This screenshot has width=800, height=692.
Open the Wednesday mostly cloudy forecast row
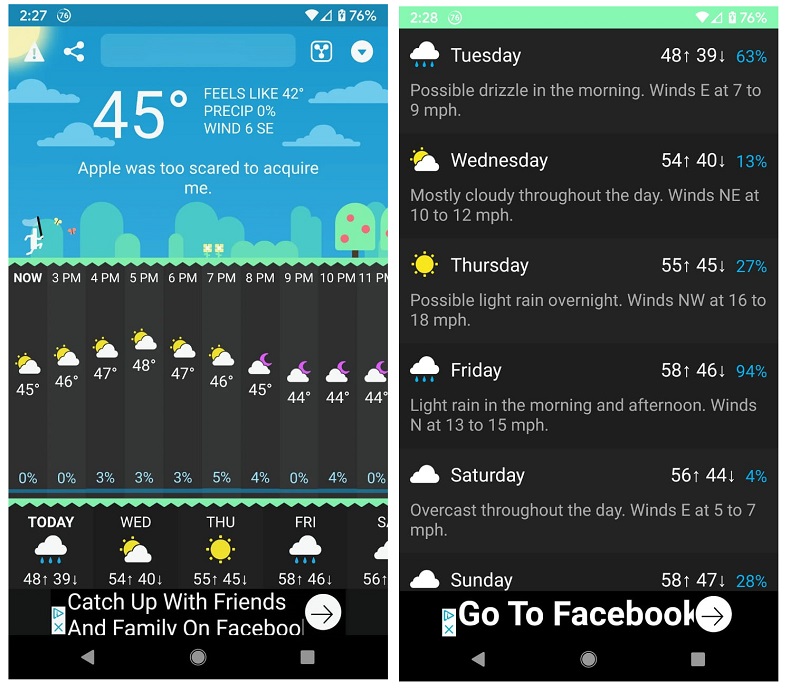pos(588,186)
